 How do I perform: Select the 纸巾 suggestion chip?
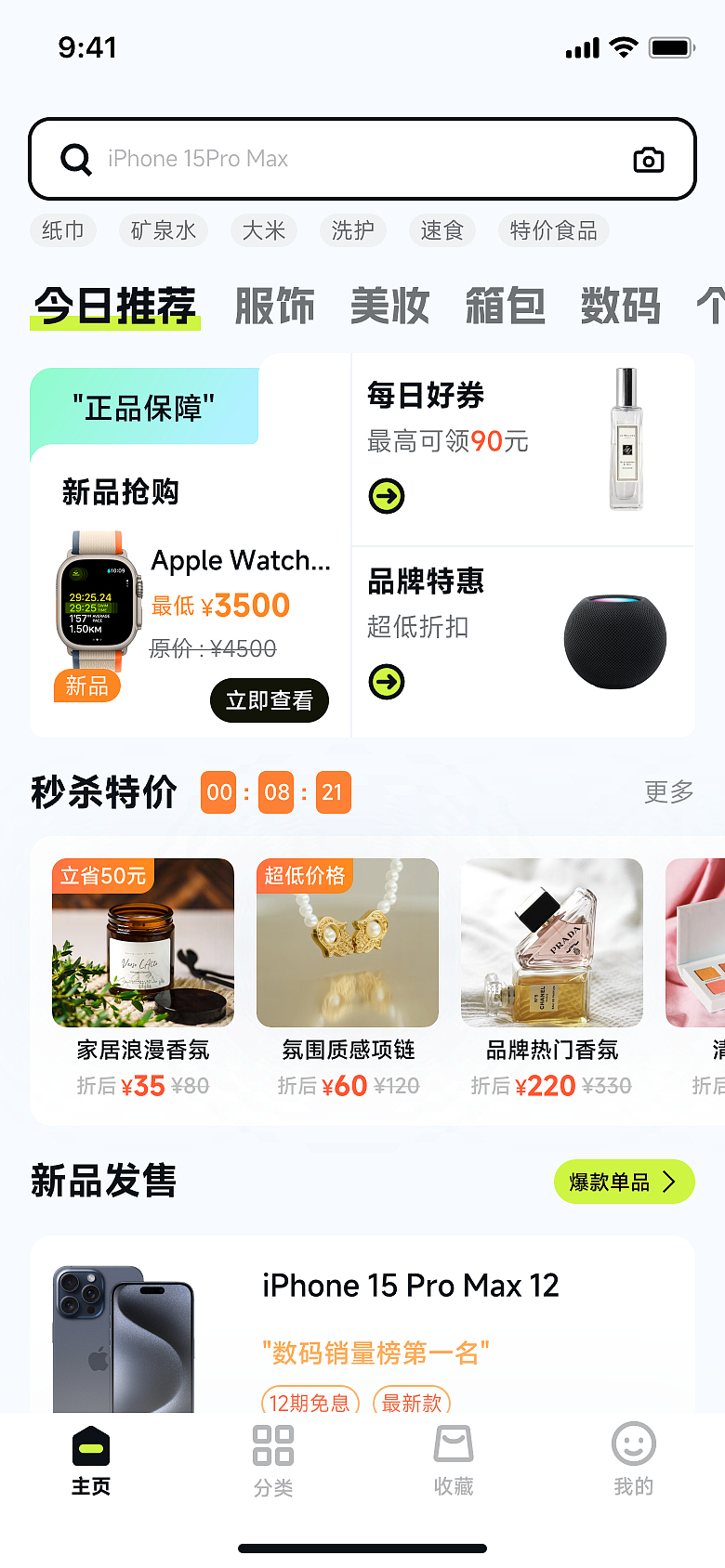pos(63,230)
